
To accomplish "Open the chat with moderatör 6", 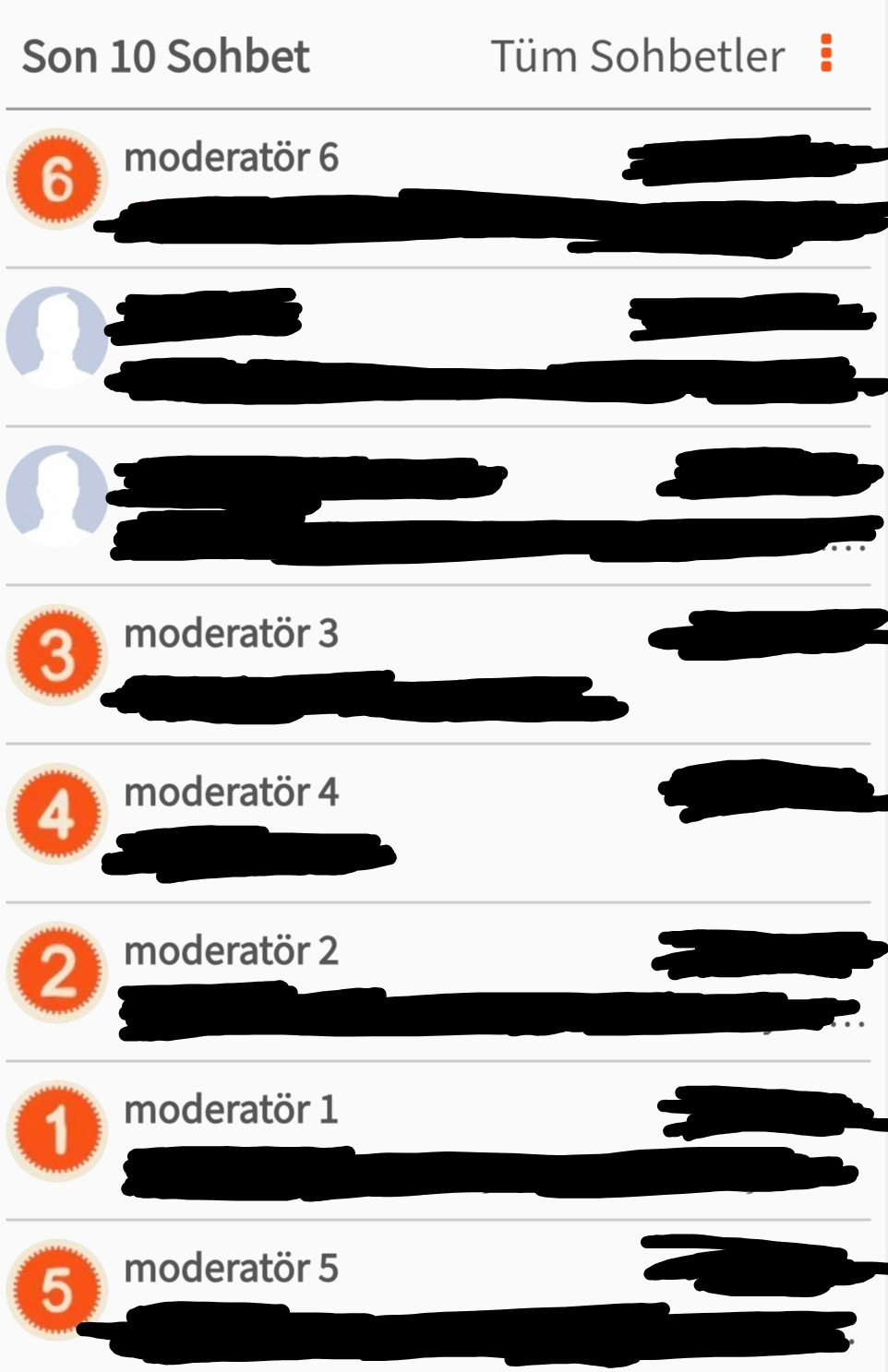I will coord(232,158).
